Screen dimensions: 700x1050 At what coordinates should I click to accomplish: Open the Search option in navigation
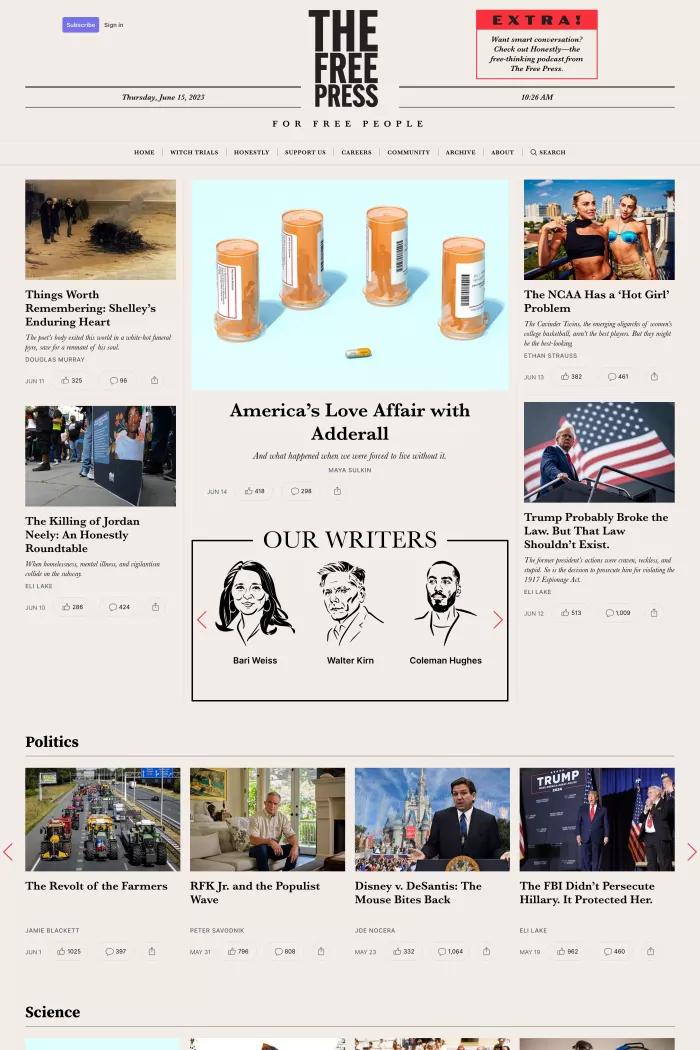(548, 153)
